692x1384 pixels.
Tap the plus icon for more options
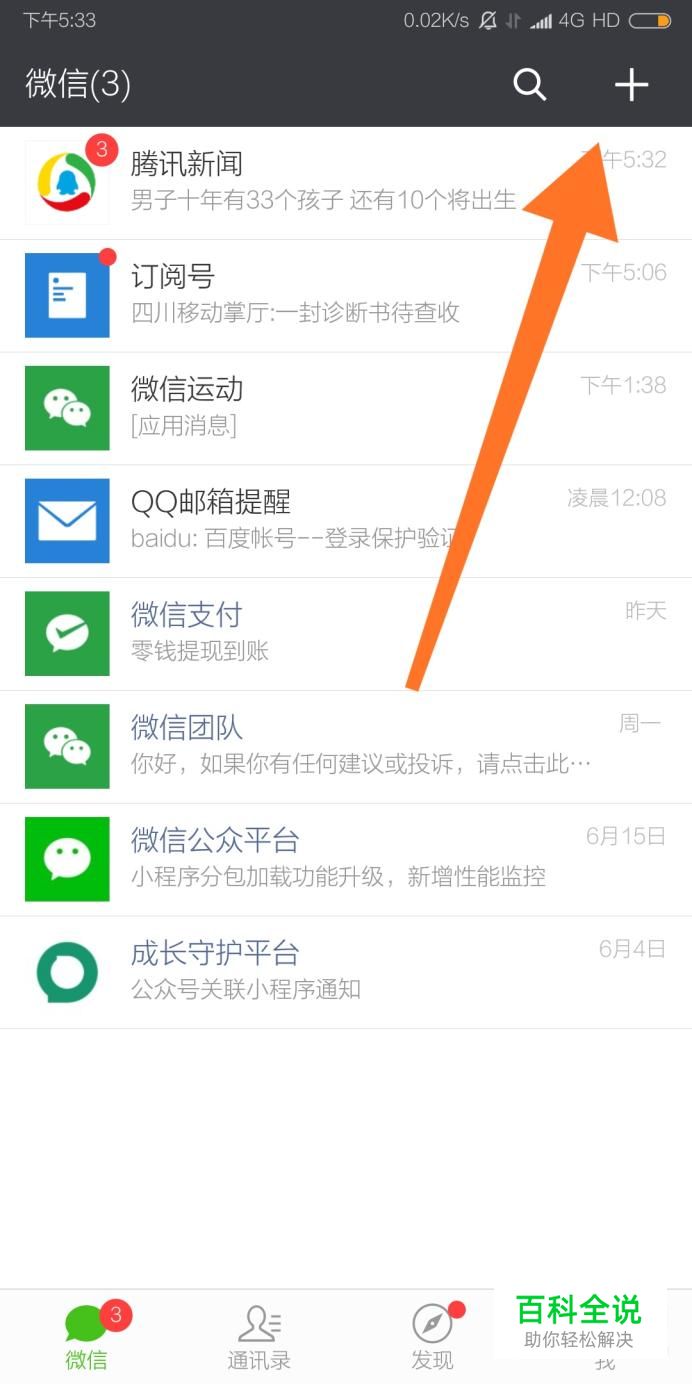pos(631,85)
